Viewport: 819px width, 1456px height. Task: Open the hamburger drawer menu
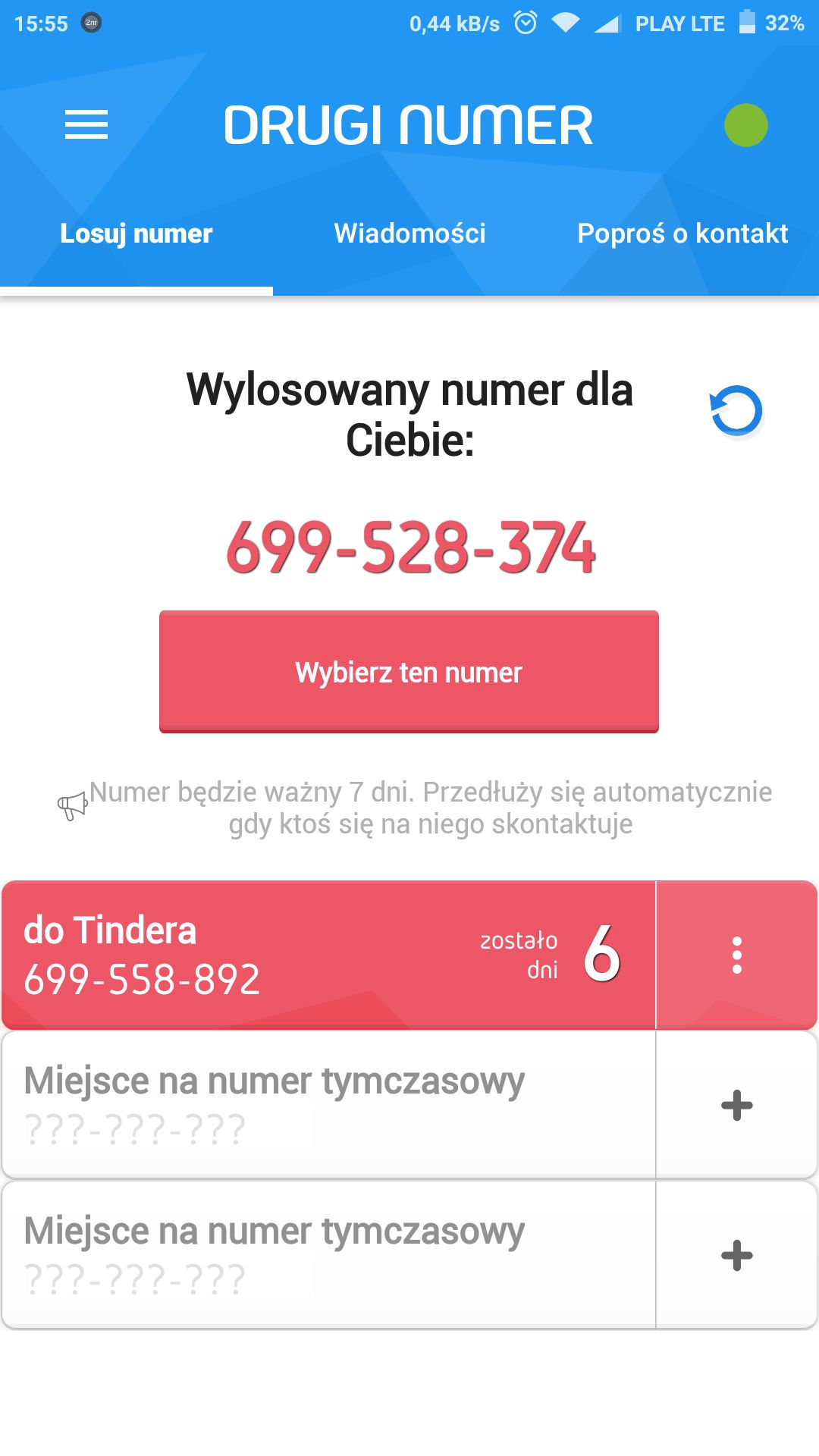pyautogui.click(x=86, y=125)
